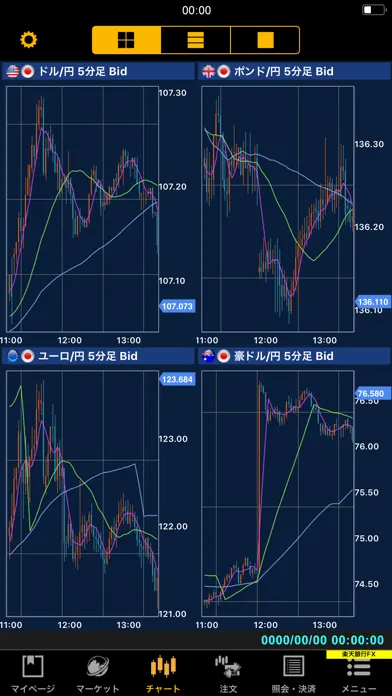
Task: Switch to the stacked rows layout
Action: [x=196, y=40]
